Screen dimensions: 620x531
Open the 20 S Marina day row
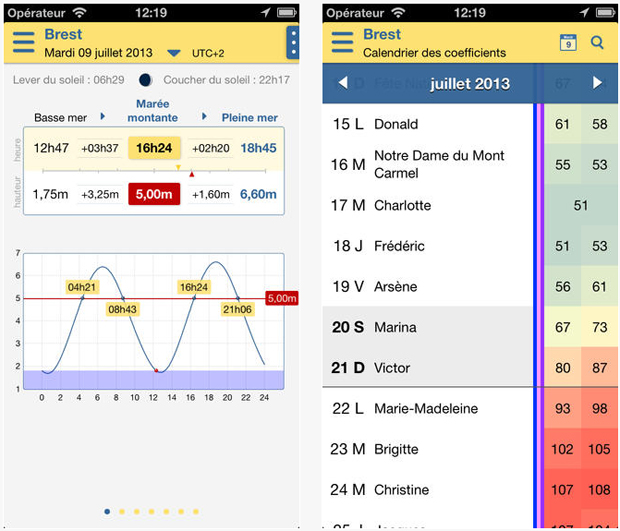coord(430,327)
